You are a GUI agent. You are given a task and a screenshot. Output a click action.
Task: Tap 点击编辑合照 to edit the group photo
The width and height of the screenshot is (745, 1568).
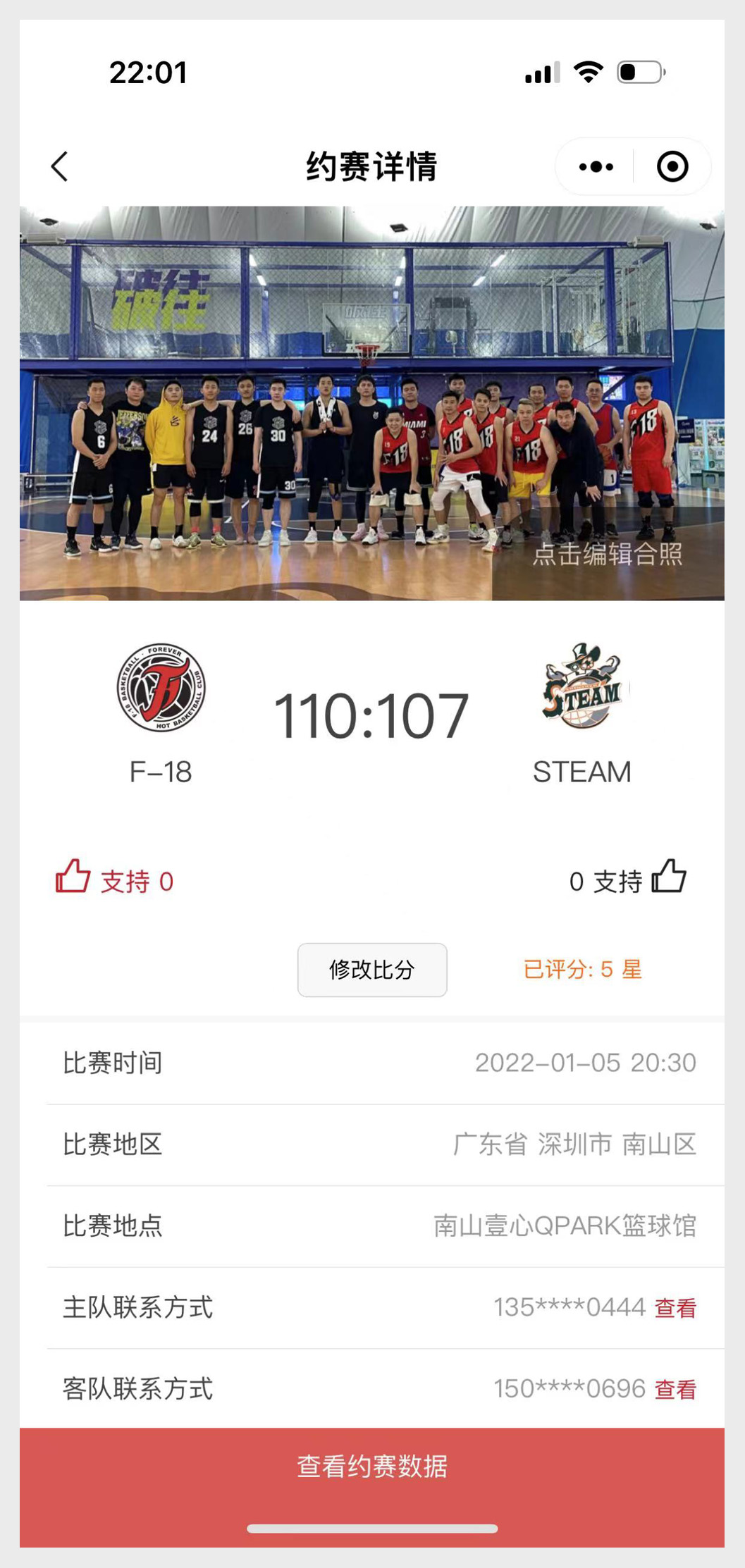coord(608,555)
